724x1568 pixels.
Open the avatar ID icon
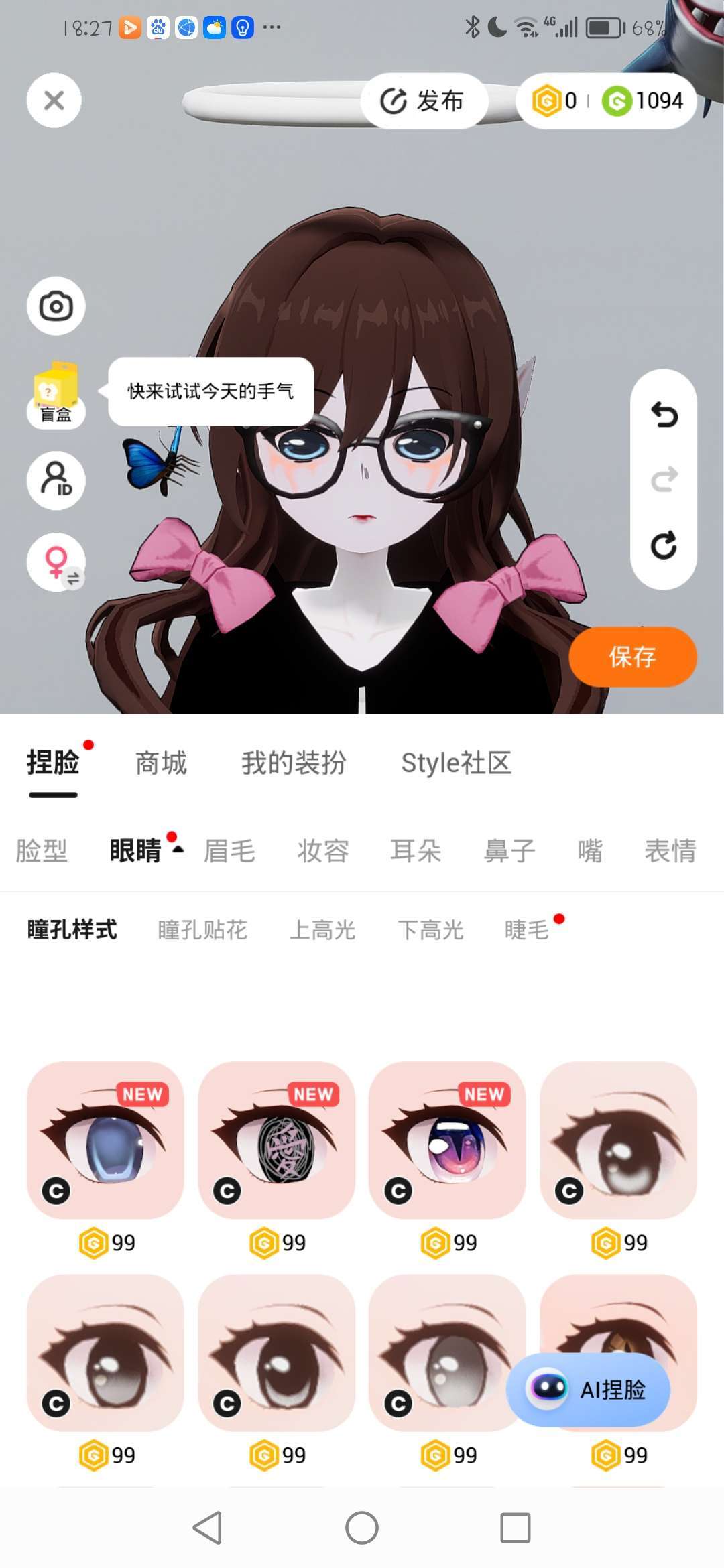click(56, 480)
